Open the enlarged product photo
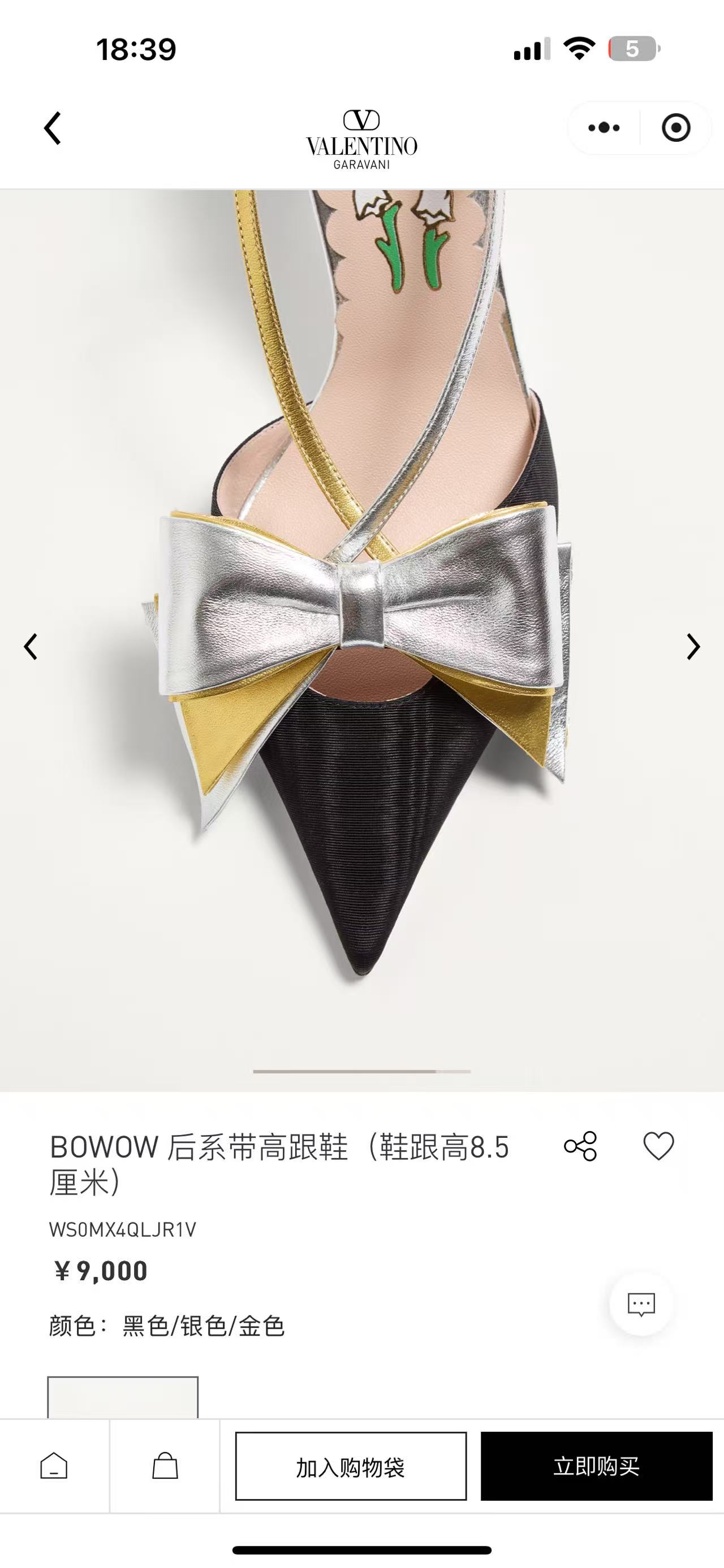This screenshot has height=1568, width=724. click(x=361, y=639)
